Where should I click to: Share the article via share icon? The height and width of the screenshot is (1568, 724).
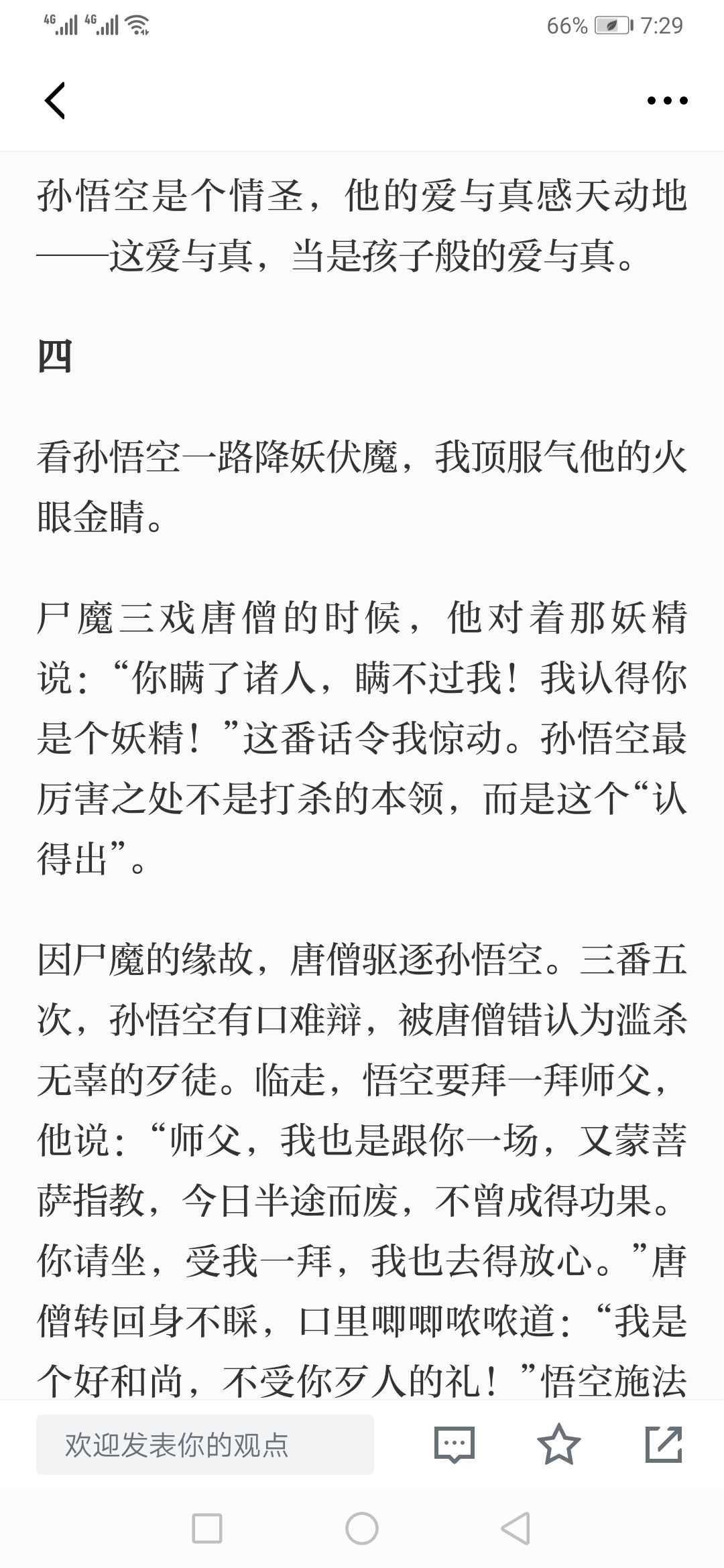click(x=664, y=1444)
